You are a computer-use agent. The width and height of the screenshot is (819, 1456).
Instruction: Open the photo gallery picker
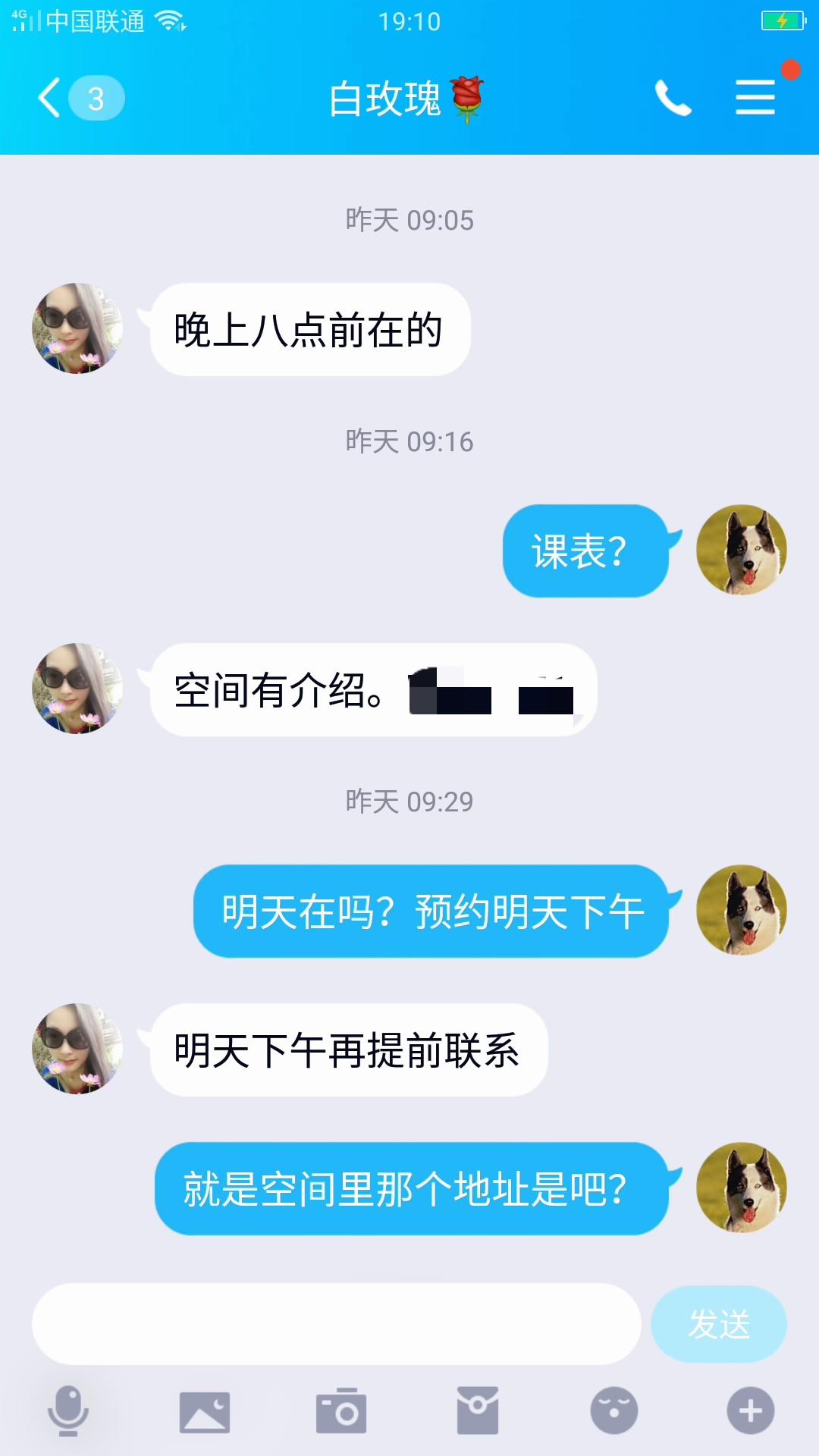(205, 1411)
